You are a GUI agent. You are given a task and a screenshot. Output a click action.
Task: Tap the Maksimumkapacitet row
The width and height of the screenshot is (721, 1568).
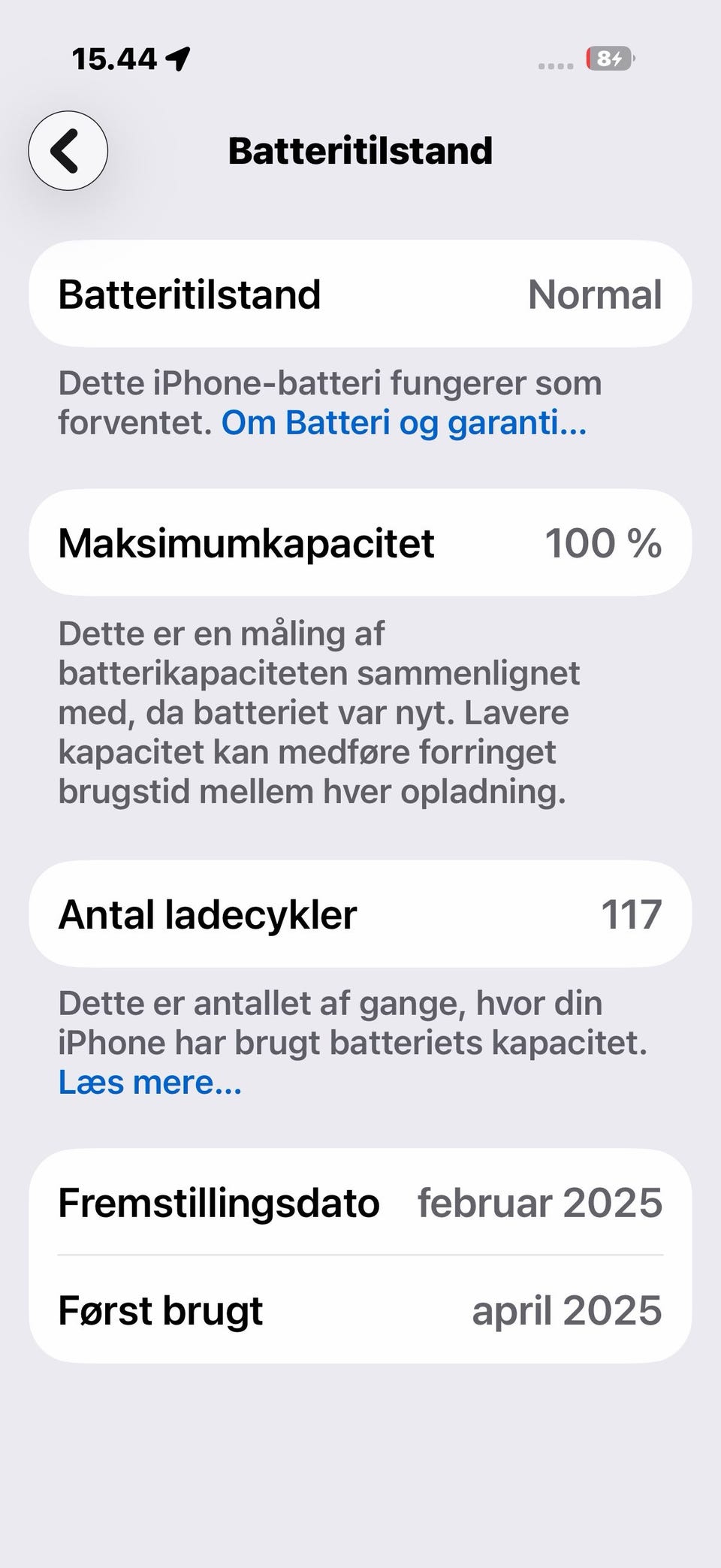tap(360, 542)
